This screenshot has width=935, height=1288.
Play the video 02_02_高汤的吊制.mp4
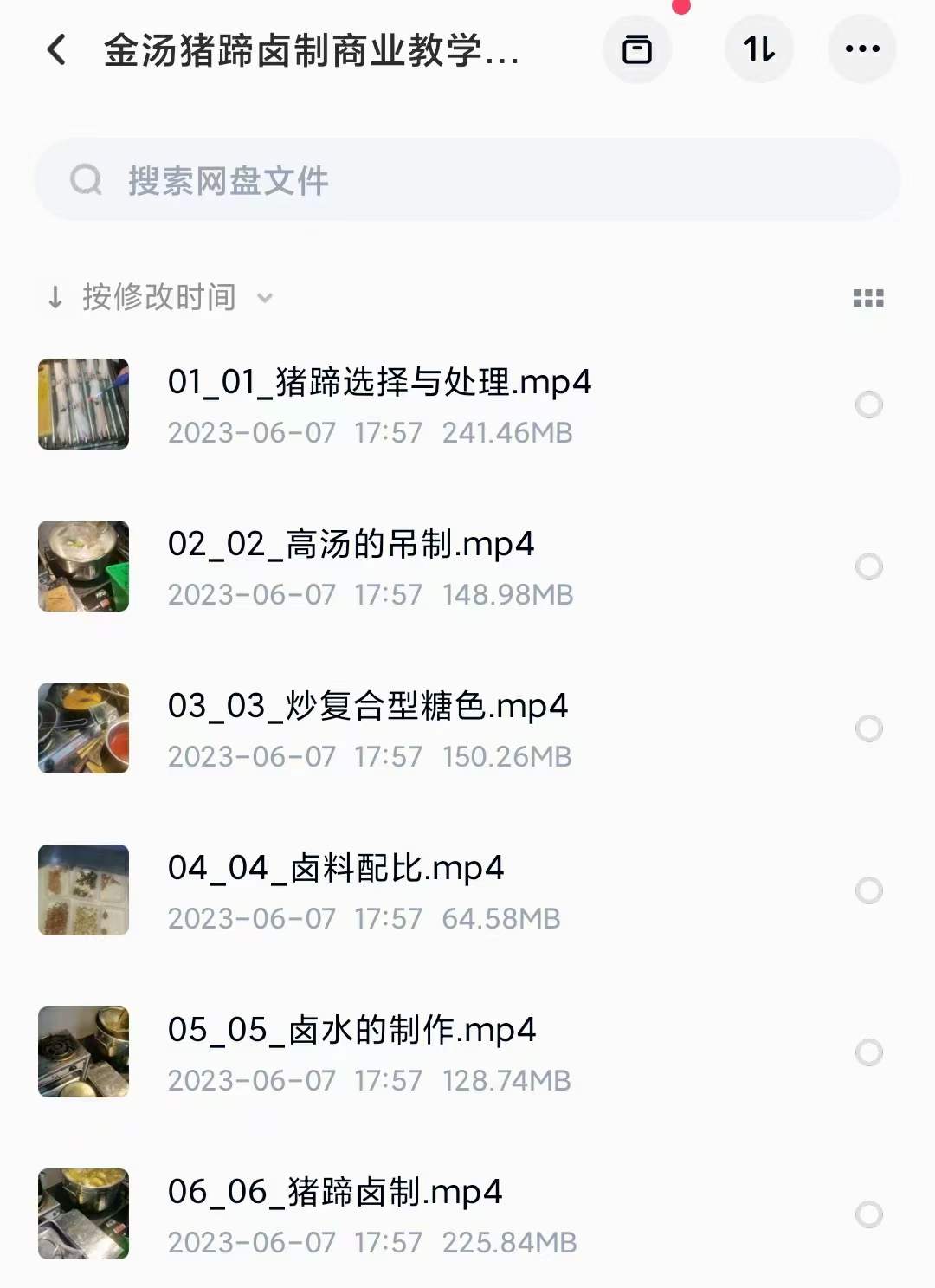click(x=351, y=544)
